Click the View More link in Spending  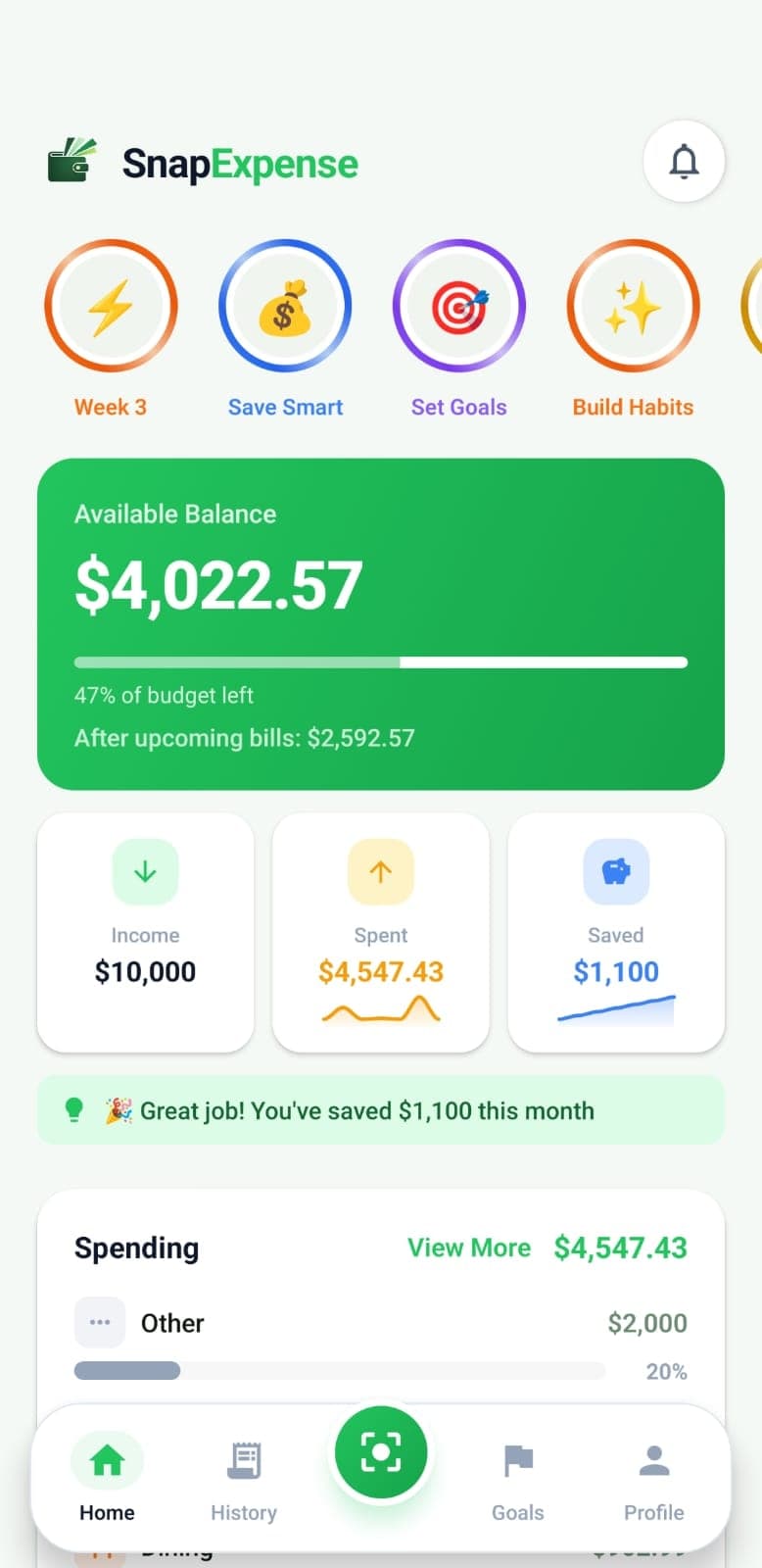[x=468, y=1248]
